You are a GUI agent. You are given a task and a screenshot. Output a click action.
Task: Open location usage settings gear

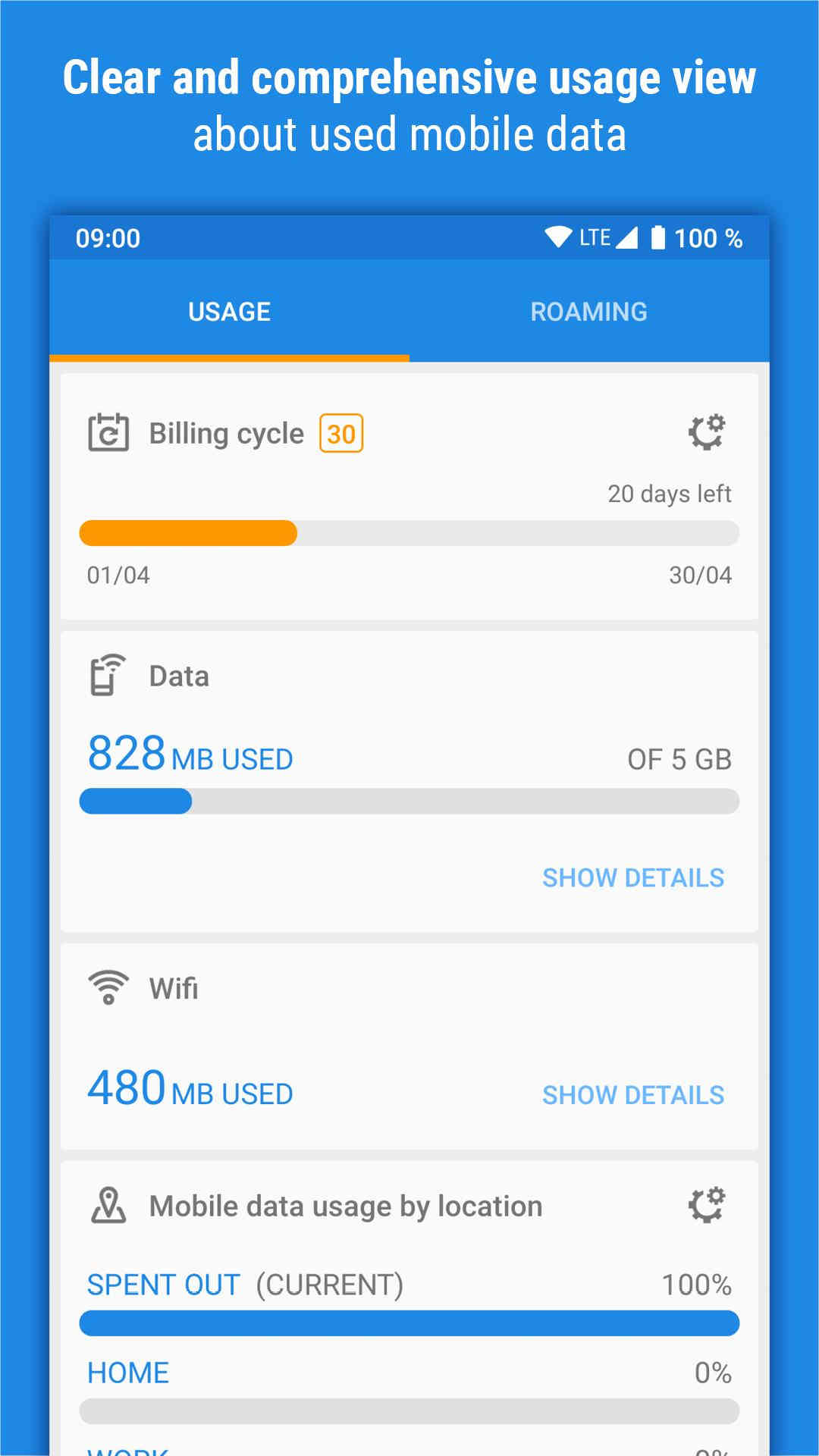tap(707, 1204)
